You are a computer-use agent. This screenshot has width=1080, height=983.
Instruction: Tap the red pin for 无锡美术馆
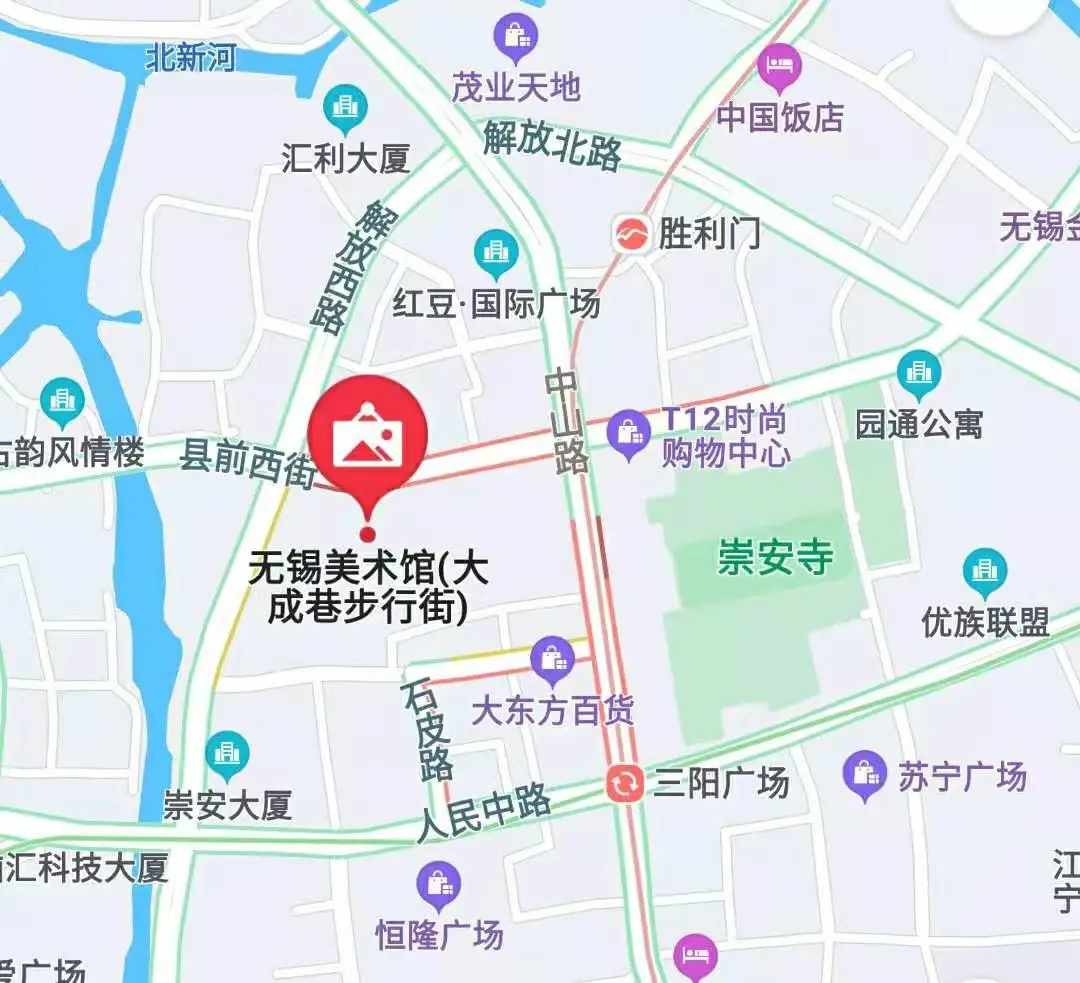point(367,437)
